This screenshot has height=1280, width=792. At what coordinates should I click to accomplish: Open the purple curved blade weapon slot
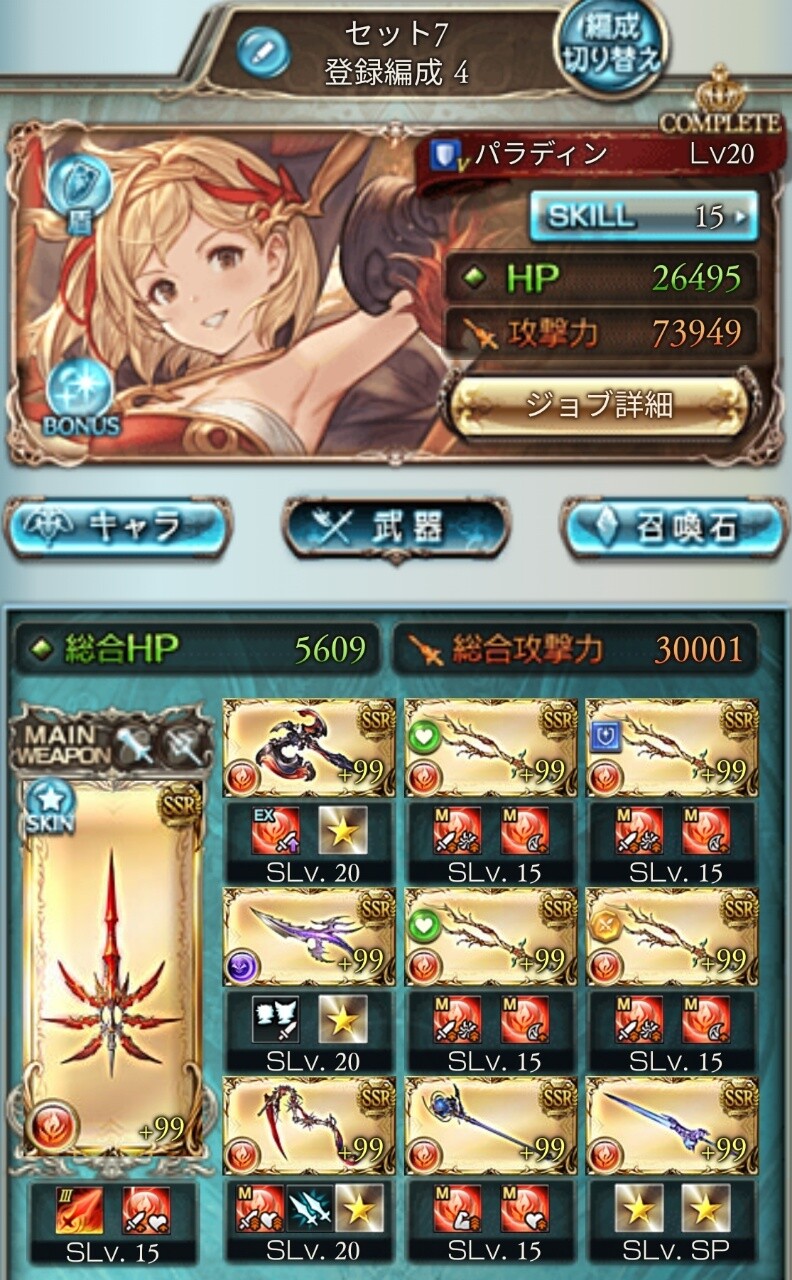click(x=308, y=937)
